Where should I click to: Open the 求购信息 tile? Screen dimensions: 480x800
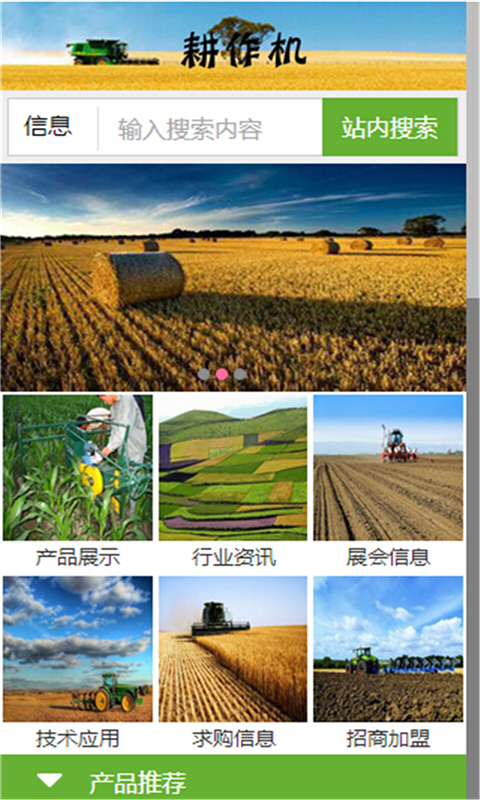pyautogui.click(x=233, y=663)
